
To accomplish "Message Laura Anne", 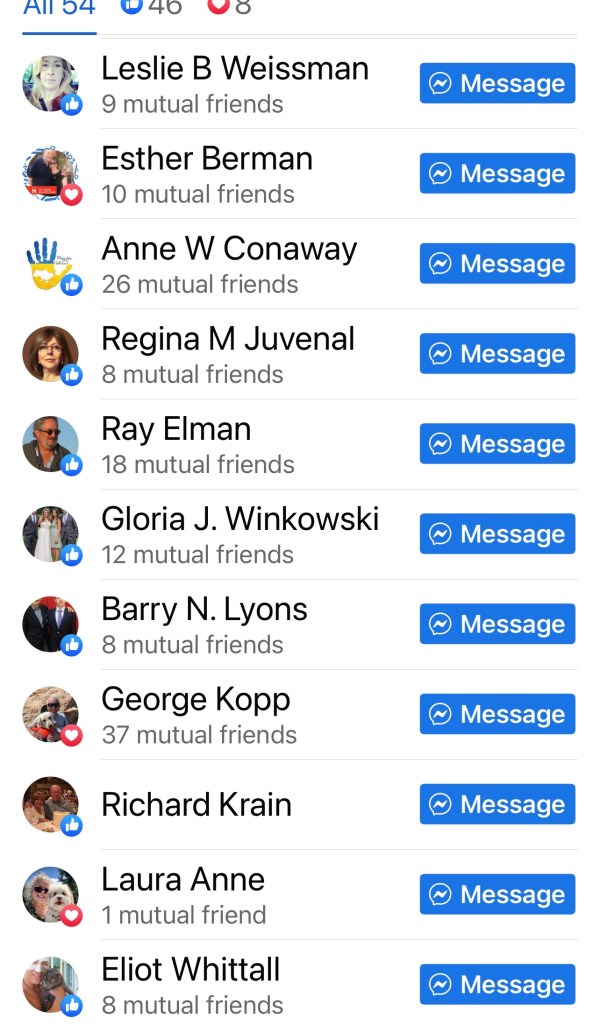I will 497,894.
